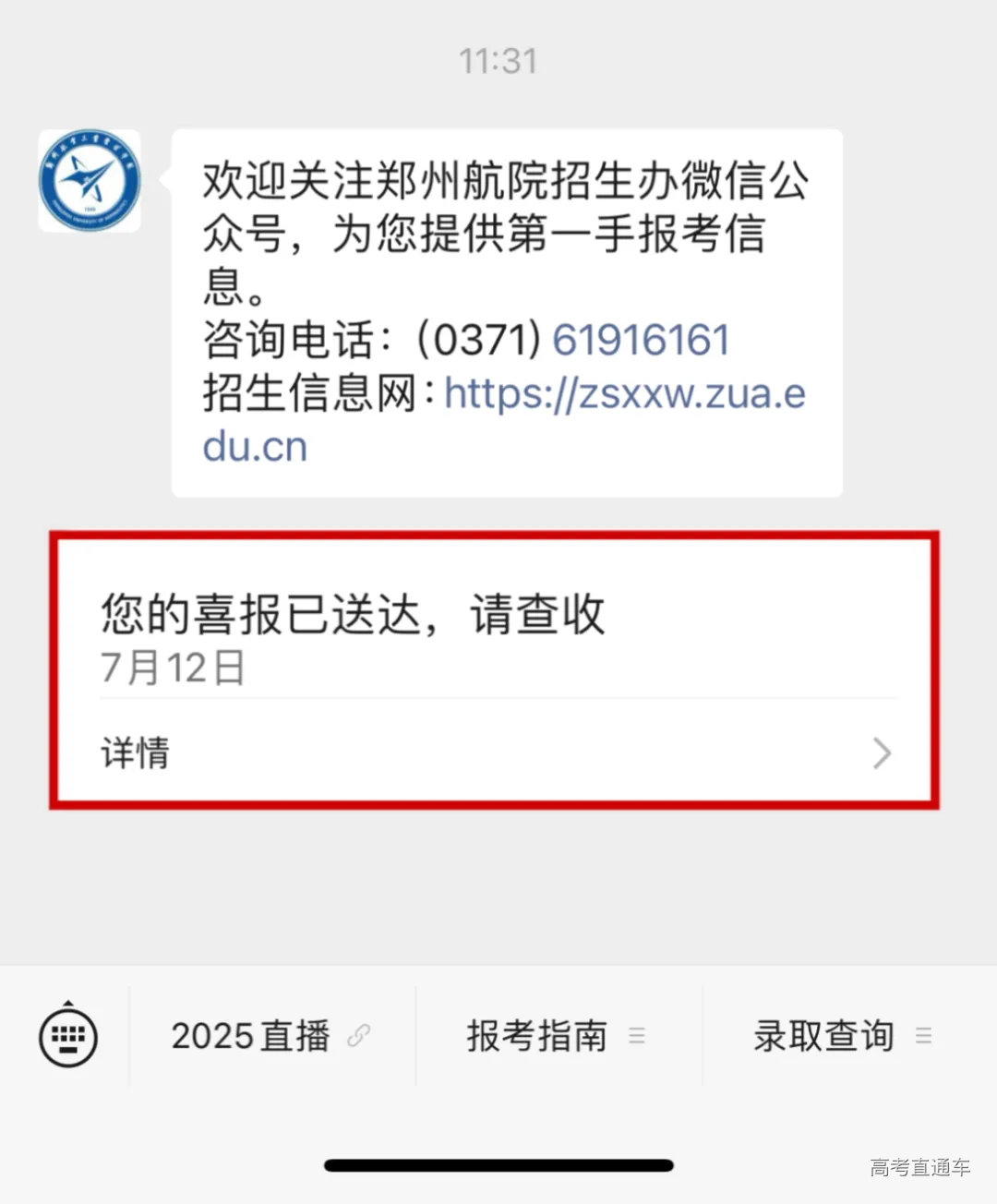Select the 录取查询 menu item
Image resolution: width=997 pixels, height=1204 pixels.
[823, 1036]
